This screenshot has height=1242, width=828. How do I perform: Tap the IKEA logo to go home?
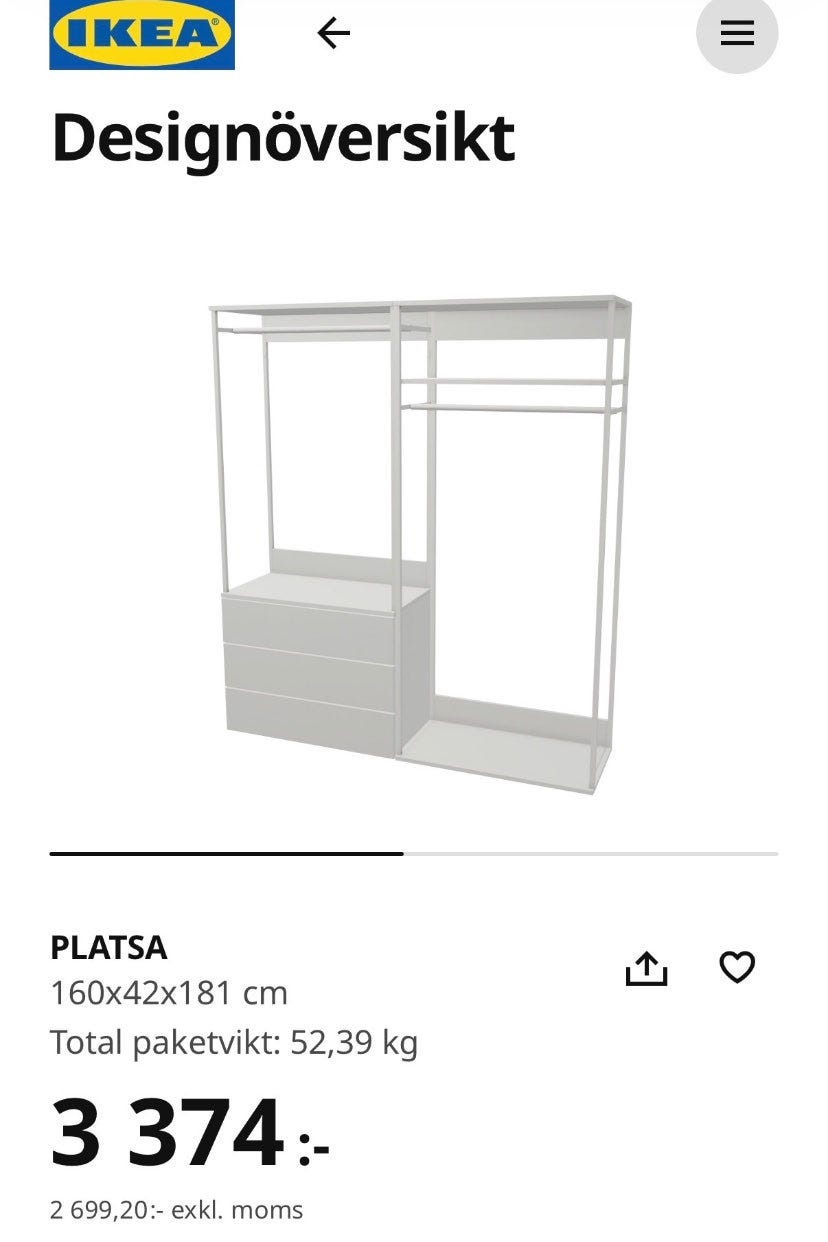coord(142,34)
